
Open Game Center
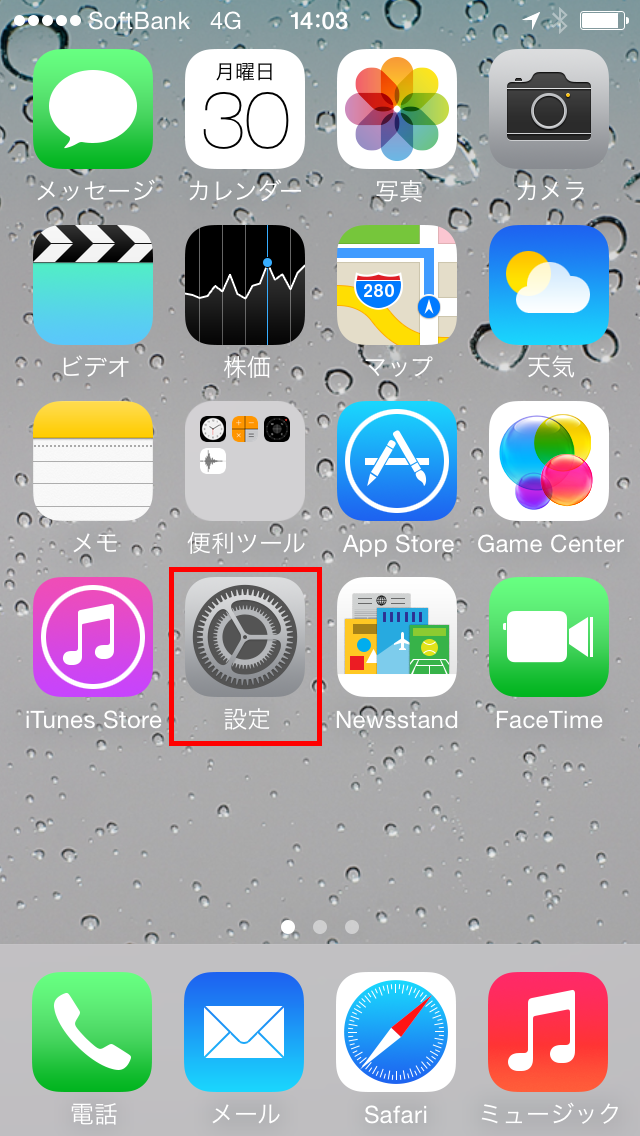pyautogui.click(x=549, y=461)
